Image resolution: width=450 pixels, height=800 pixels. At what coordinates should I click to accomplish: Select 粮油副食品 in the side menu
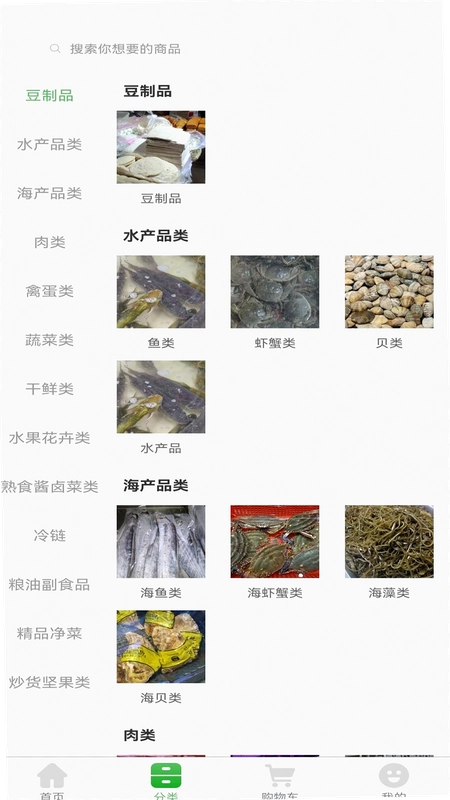coord(49,585)
